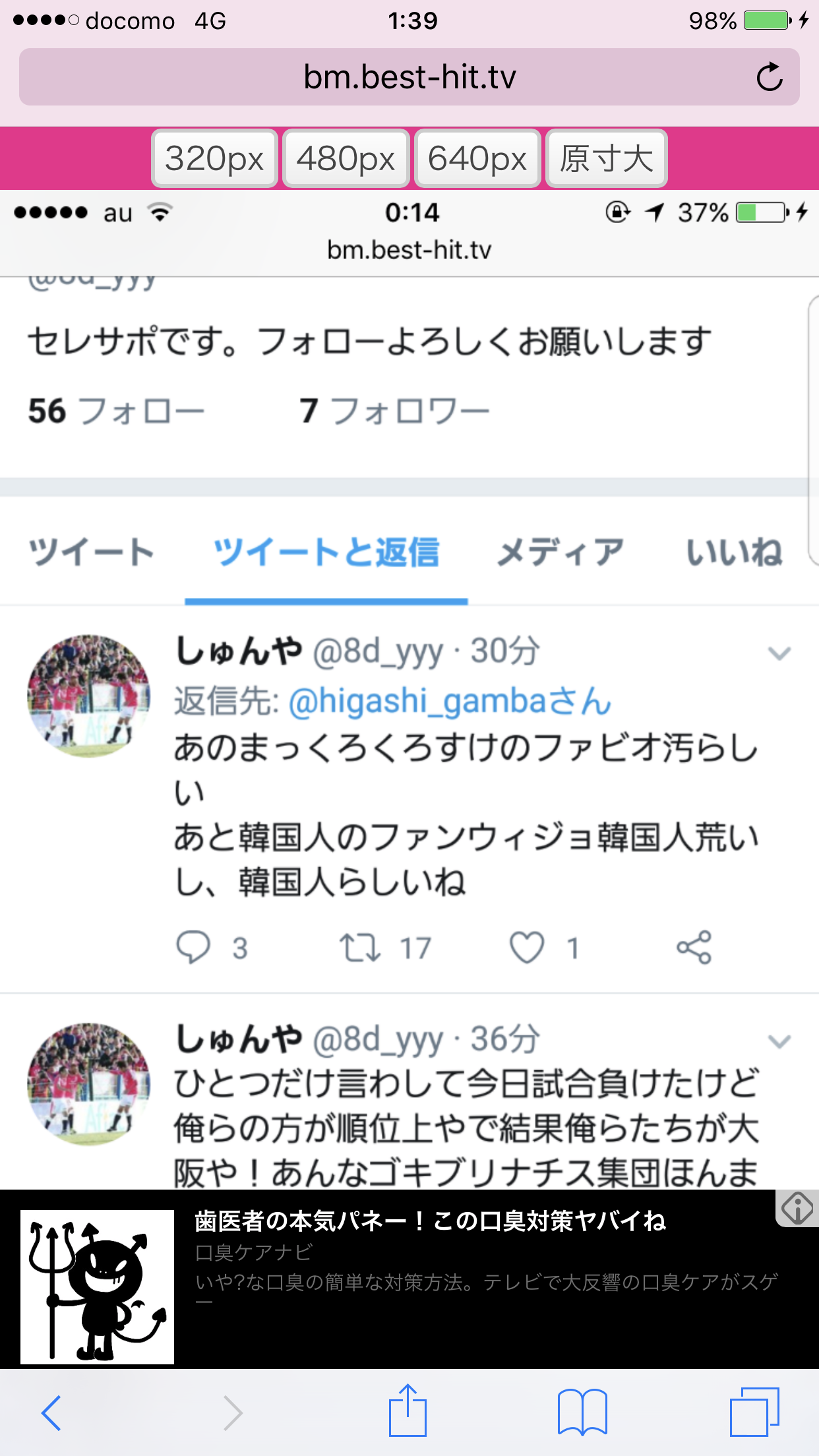The image size is (819, 1456).
Task: Go back to the previous page
Action: [x=51, y=1412]
